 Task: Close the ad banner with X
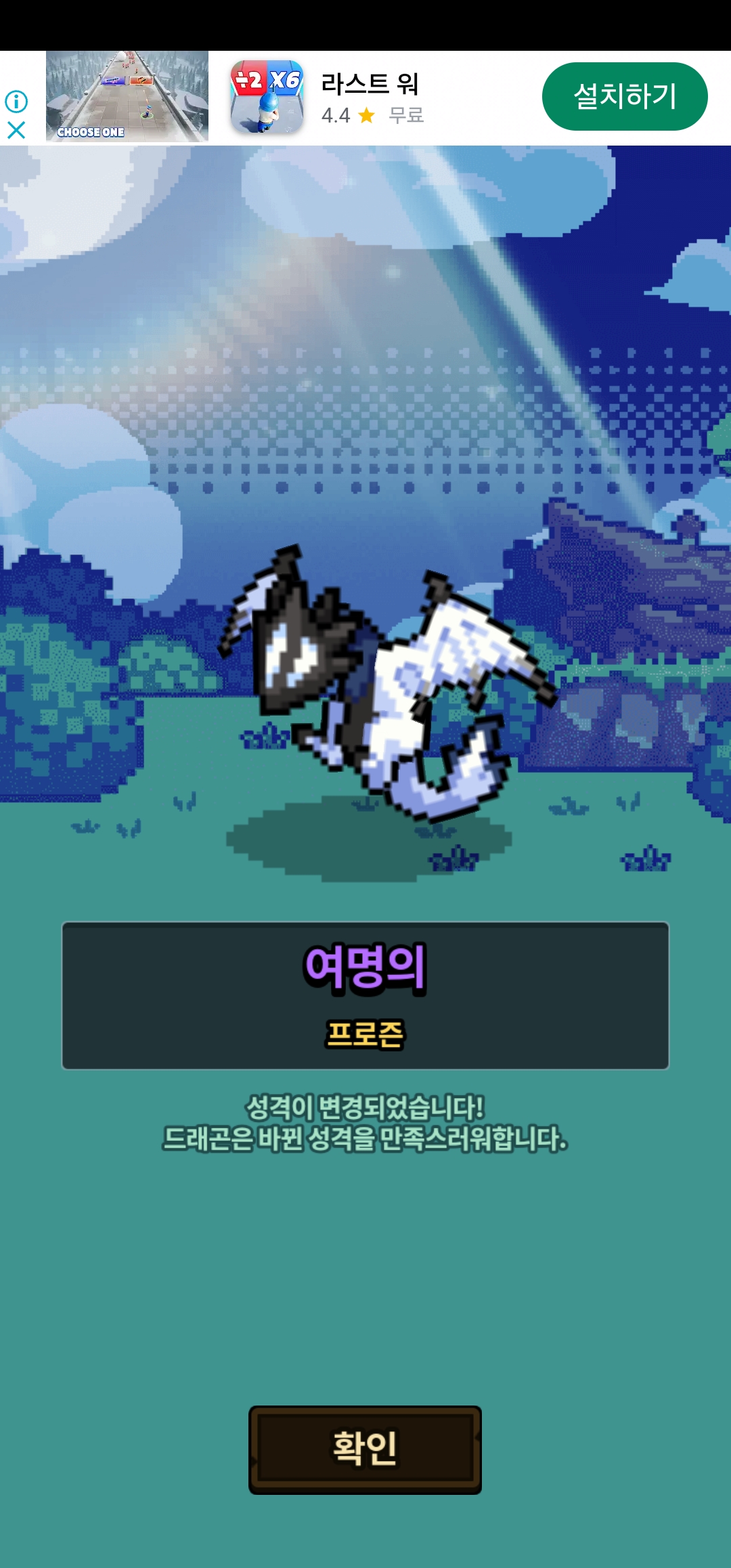coord(16,129)
